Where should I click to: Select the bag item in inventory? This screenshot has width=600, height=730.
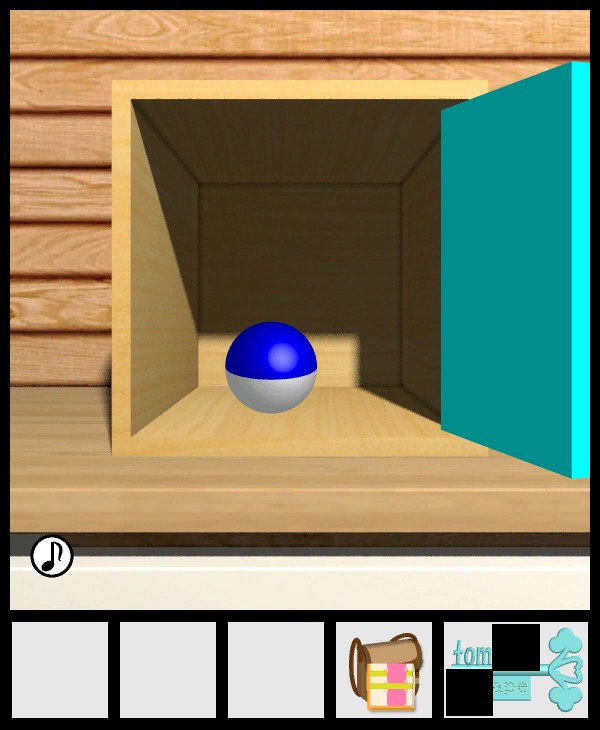tap(384, 671)
